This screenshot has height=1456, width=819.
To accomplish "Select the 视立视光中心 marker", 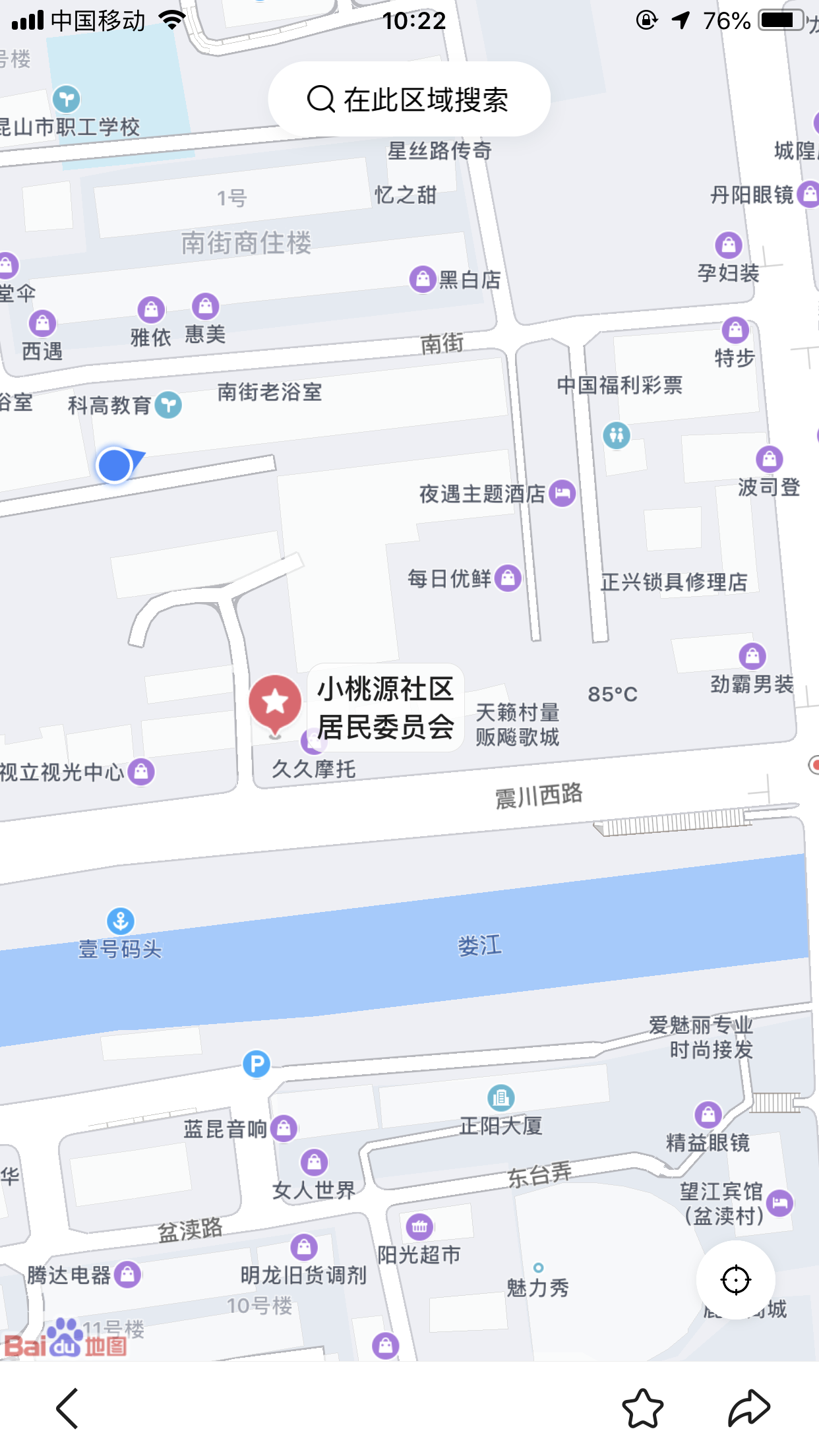I will click(141, 772).
